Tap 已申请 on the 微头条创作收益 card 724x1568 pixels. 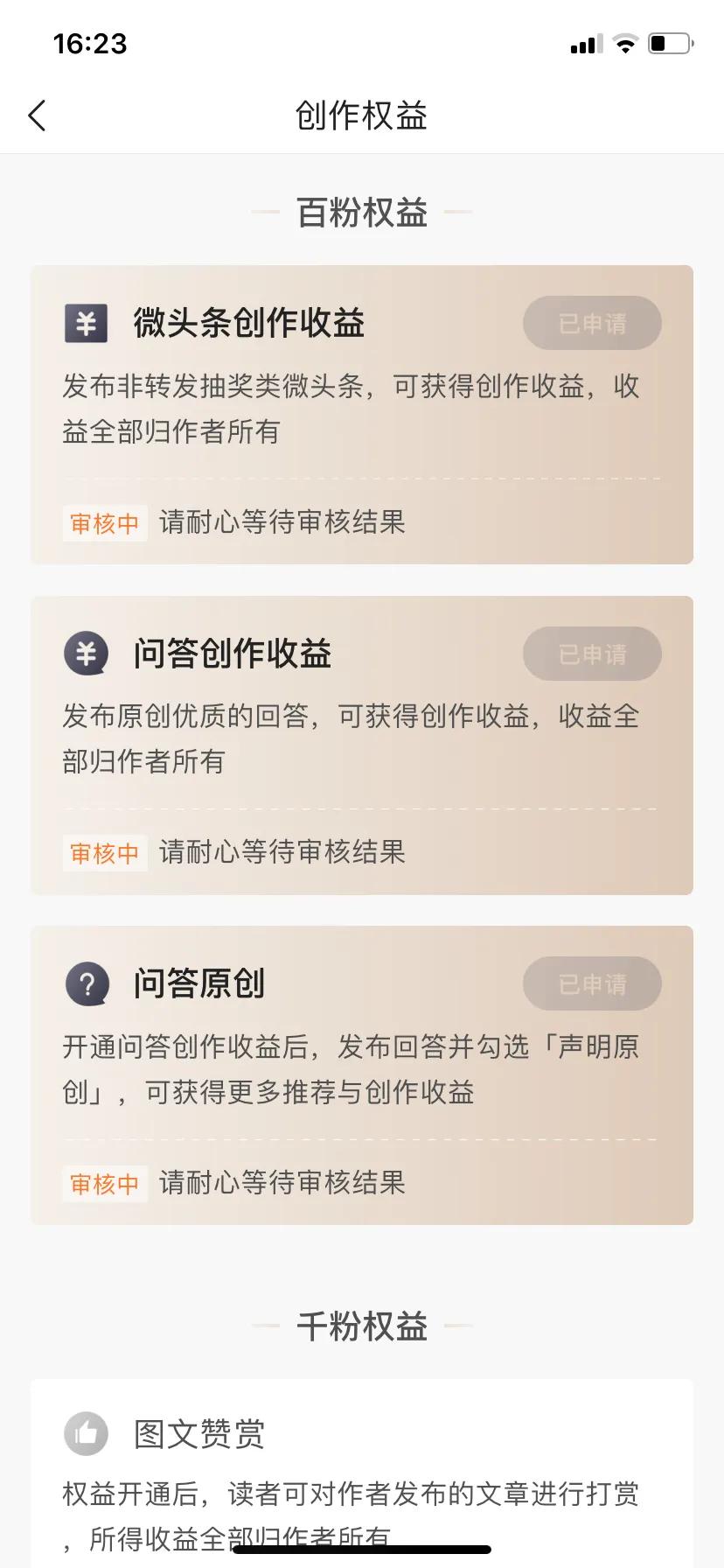point(592,323)
